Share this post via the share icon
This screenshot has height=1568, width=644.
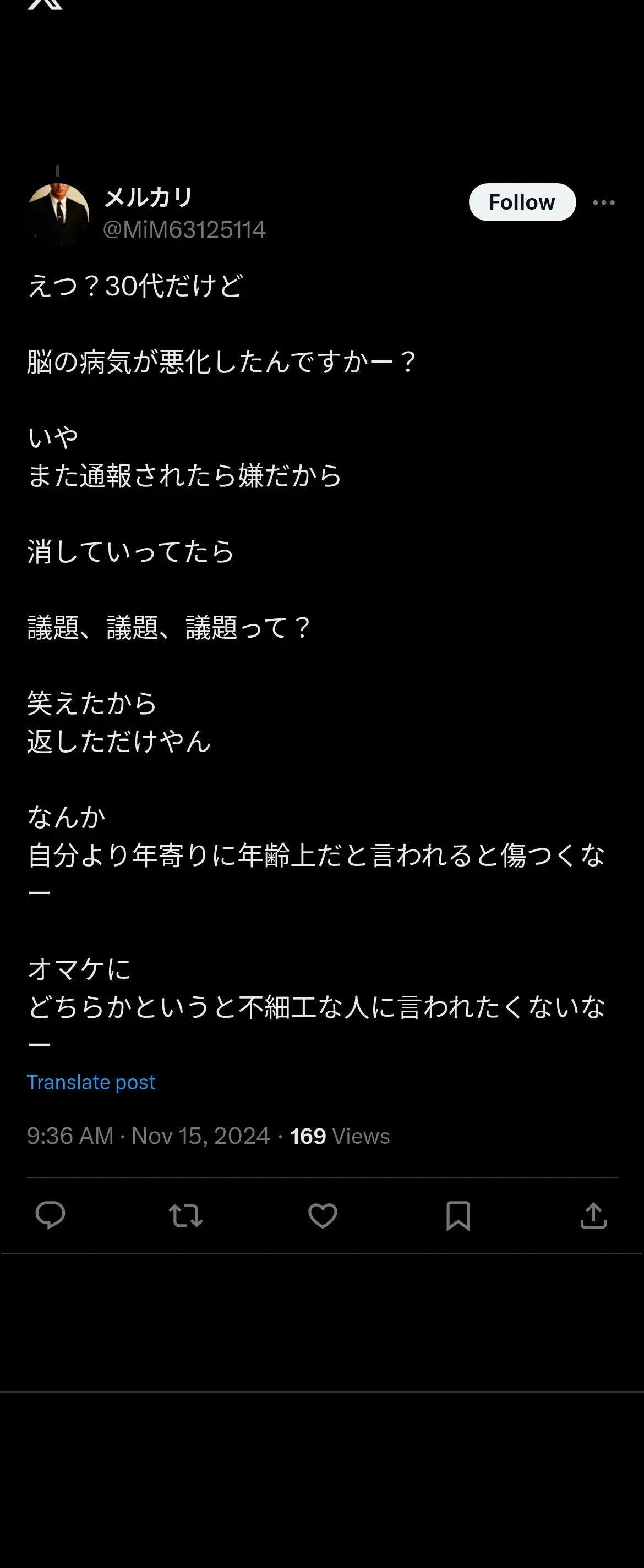[593, 1215]
